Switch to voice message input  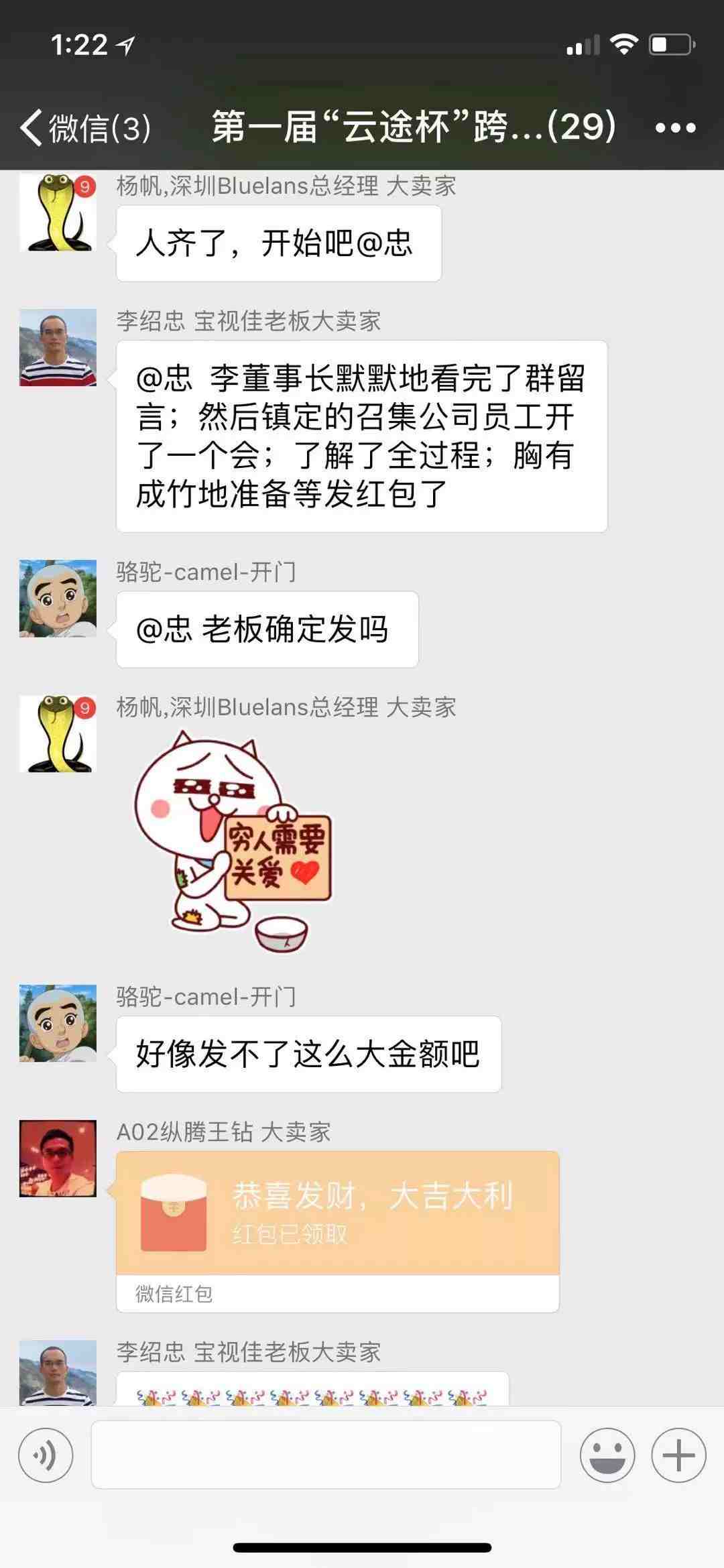(x=46, y=1455)
